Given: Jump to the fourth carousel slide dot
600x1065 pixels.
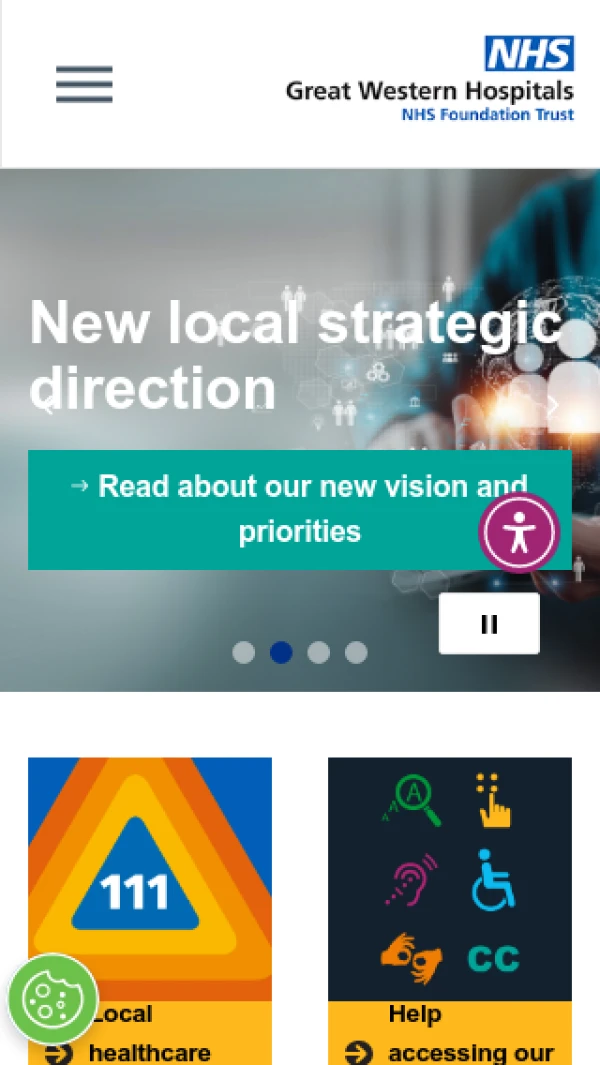Looking at the screenshot, I should [356, 653].
